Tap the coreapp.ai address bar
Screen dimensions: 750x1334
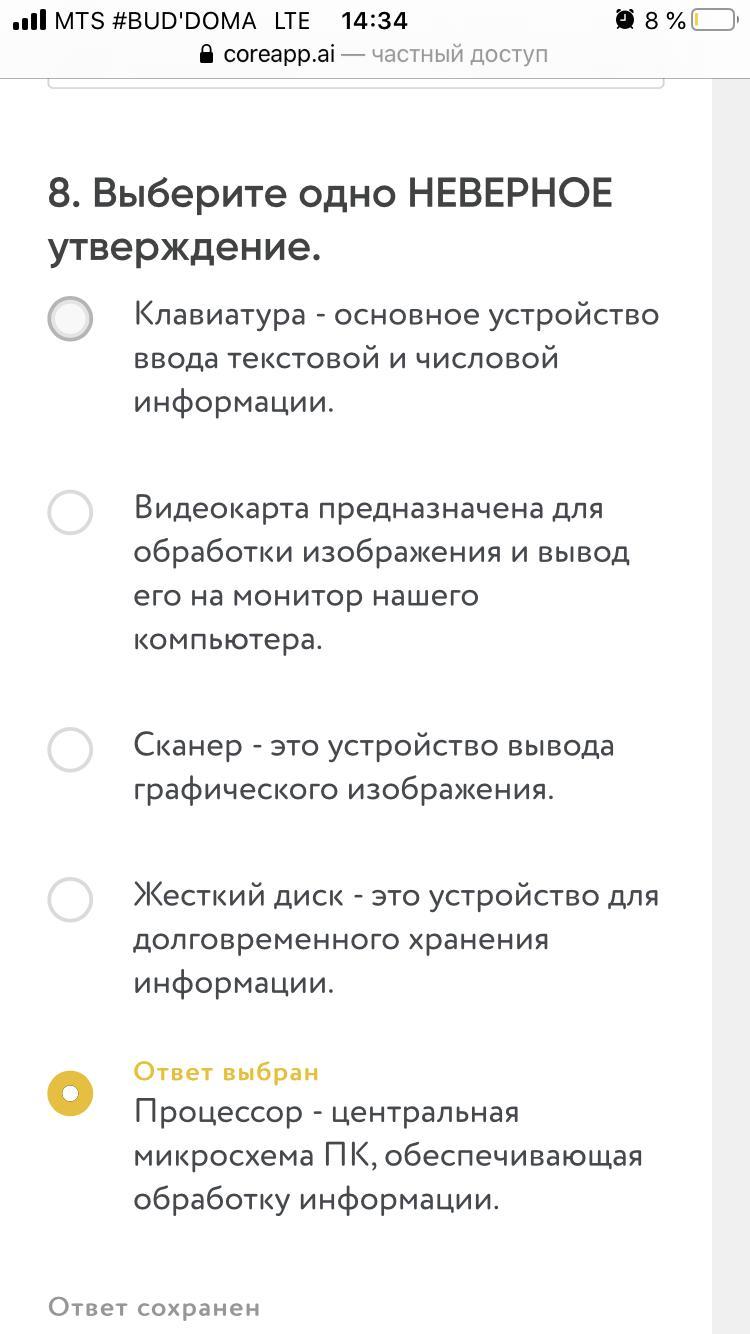tap(374, 54)
